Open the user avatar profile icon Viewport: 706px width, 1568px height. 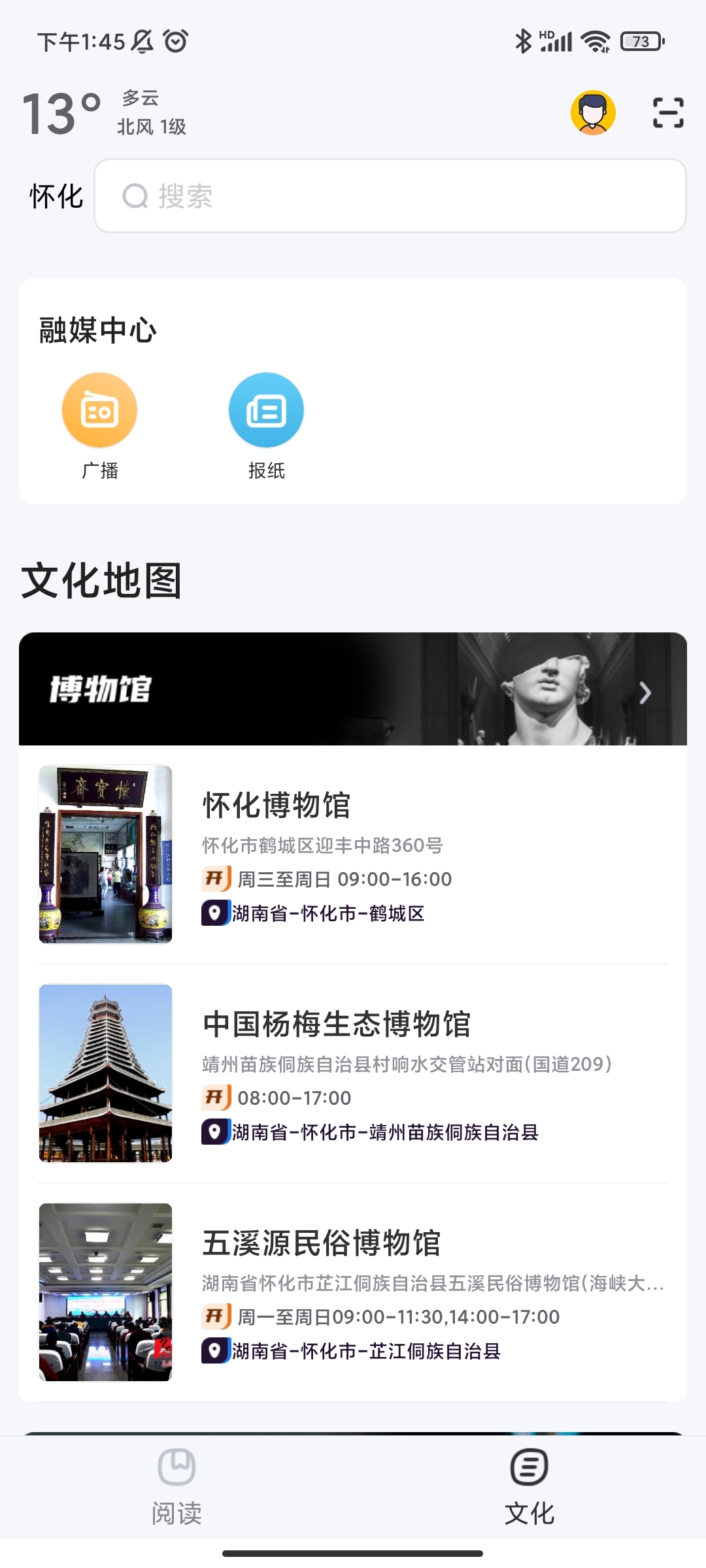(592, 112)
